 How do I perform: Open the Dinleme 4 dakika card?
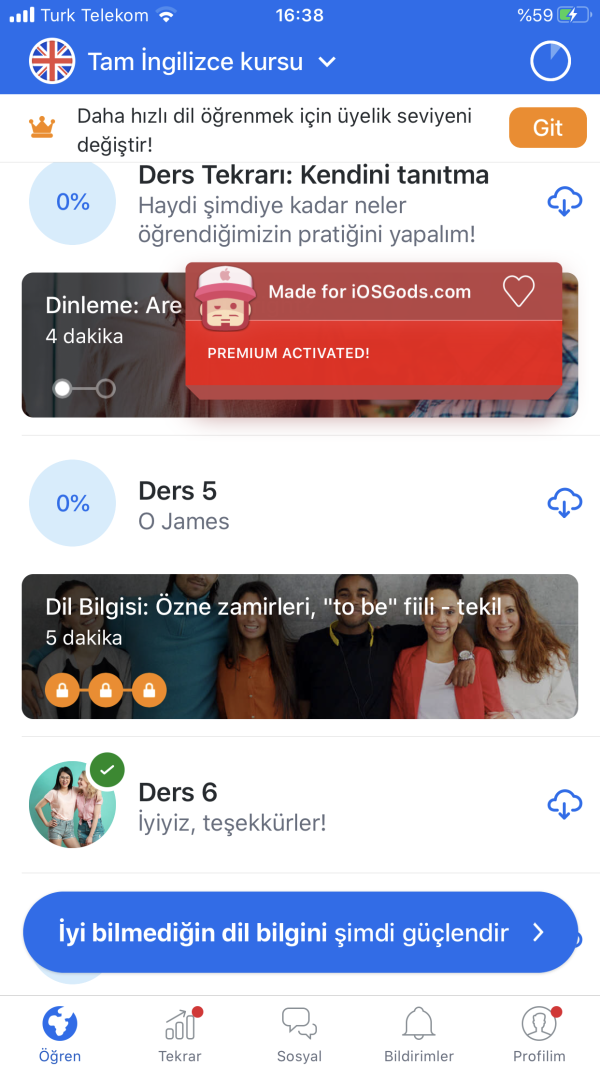100,345
